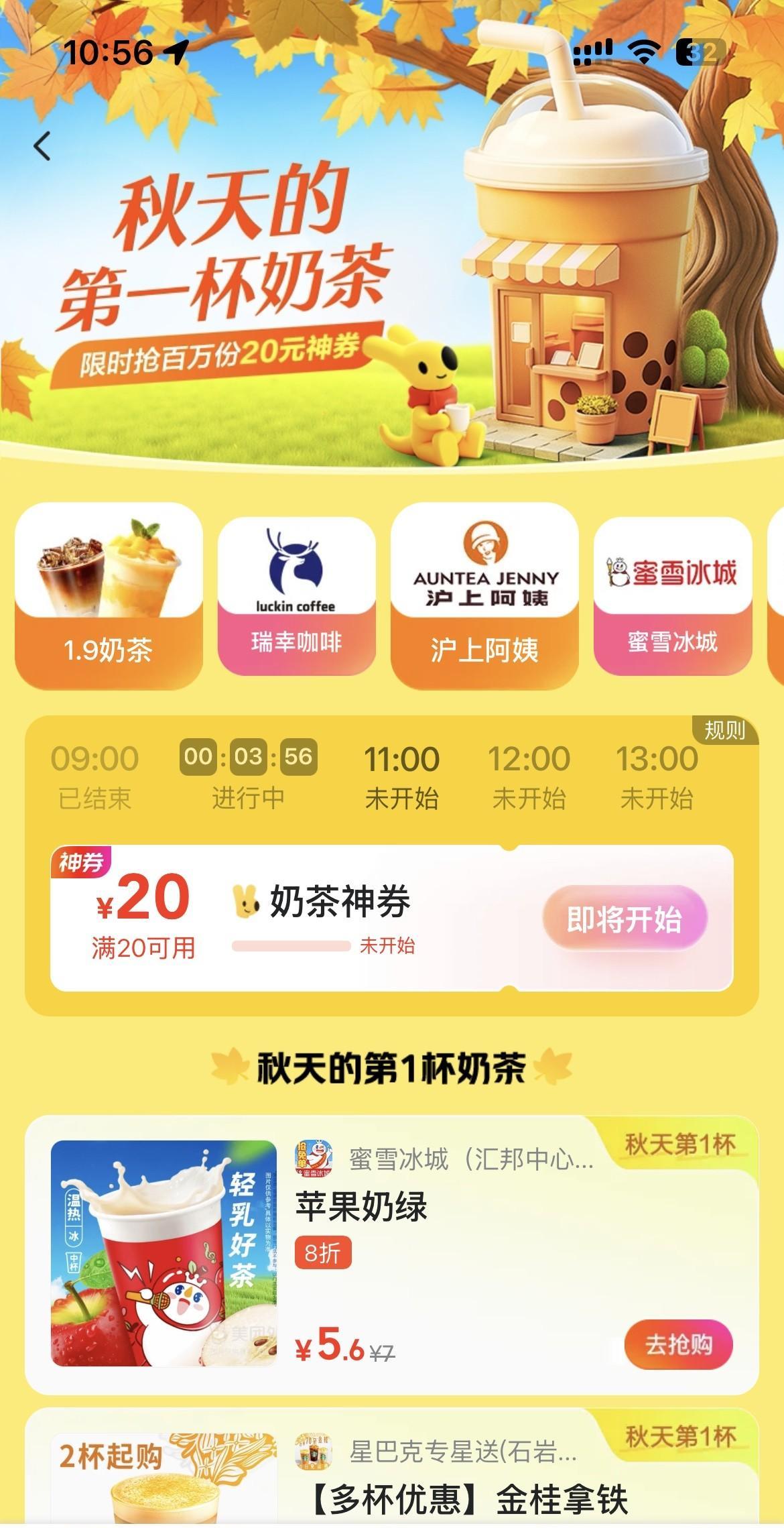Screen dimensions: 784x1528
Task: Open the 瑞幸咖啡 brand tile
Action: (296, 595)
